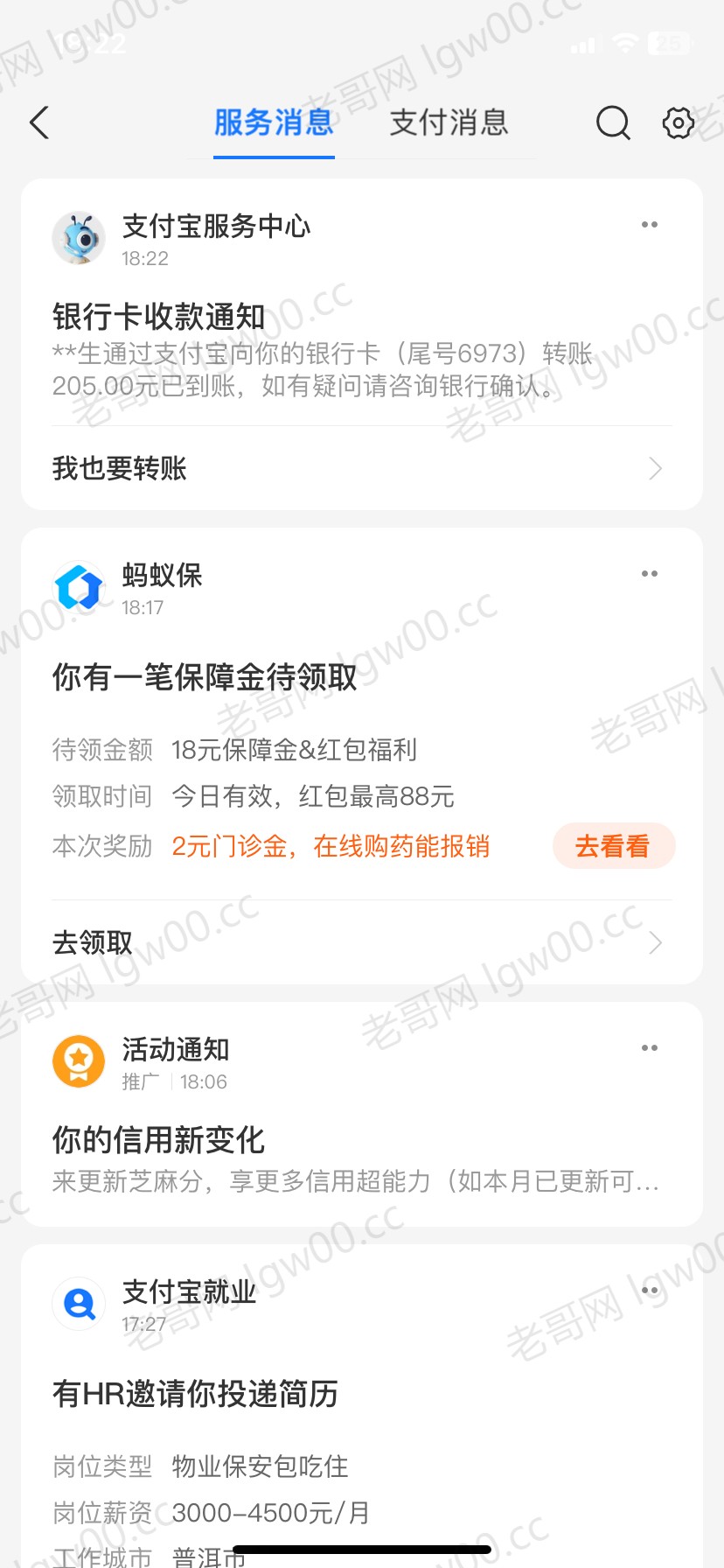The height and width of the screenshot is (1568, 724).
Task: Open more options for 蚂蚁保 card
Action: click(x=650, y=574)
